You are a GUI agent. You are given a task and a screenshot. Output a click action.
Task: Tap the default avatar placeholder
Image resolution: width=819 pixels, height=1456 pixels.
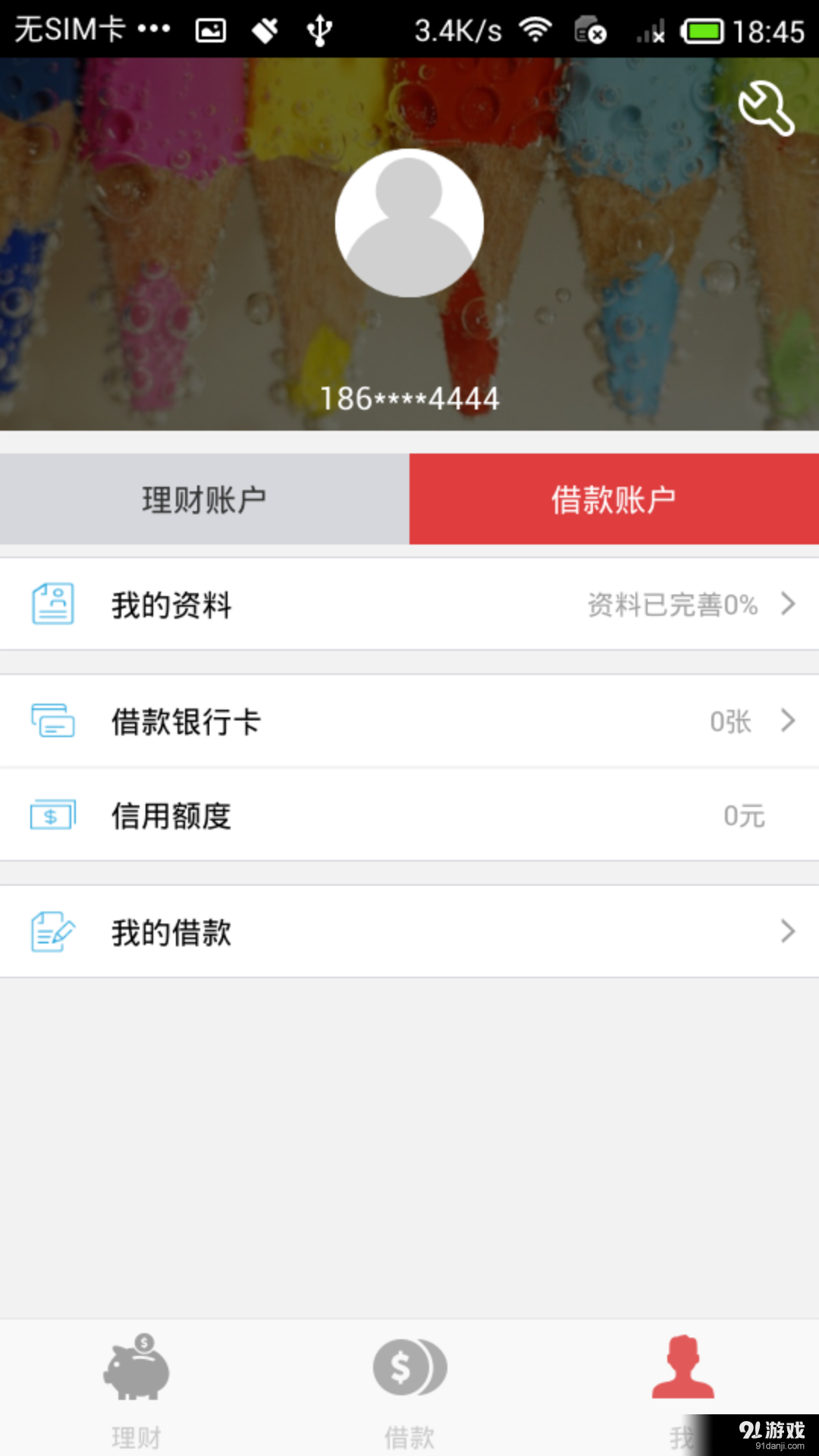point(409,221)
